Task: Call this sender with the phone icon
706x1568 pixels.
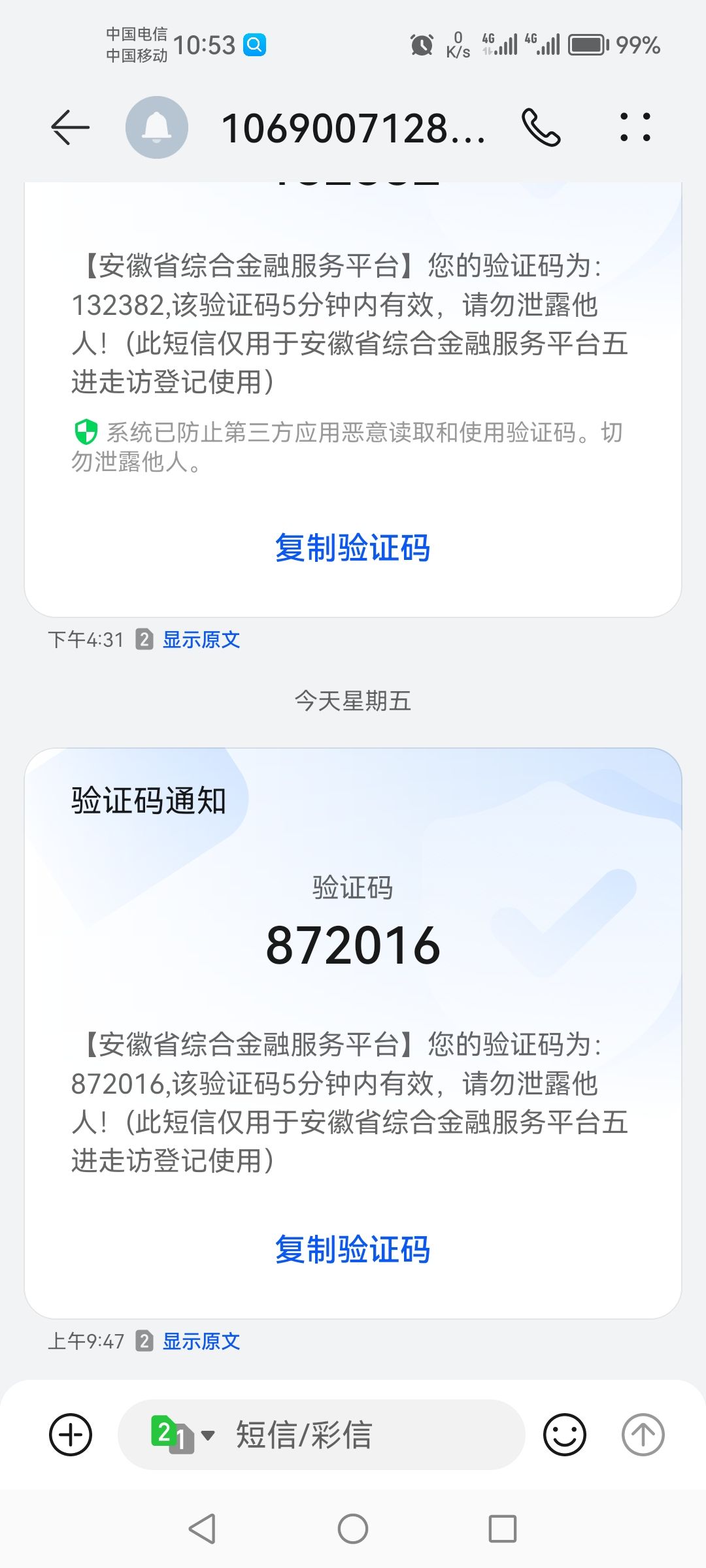Action: click(x=541, y=127)
